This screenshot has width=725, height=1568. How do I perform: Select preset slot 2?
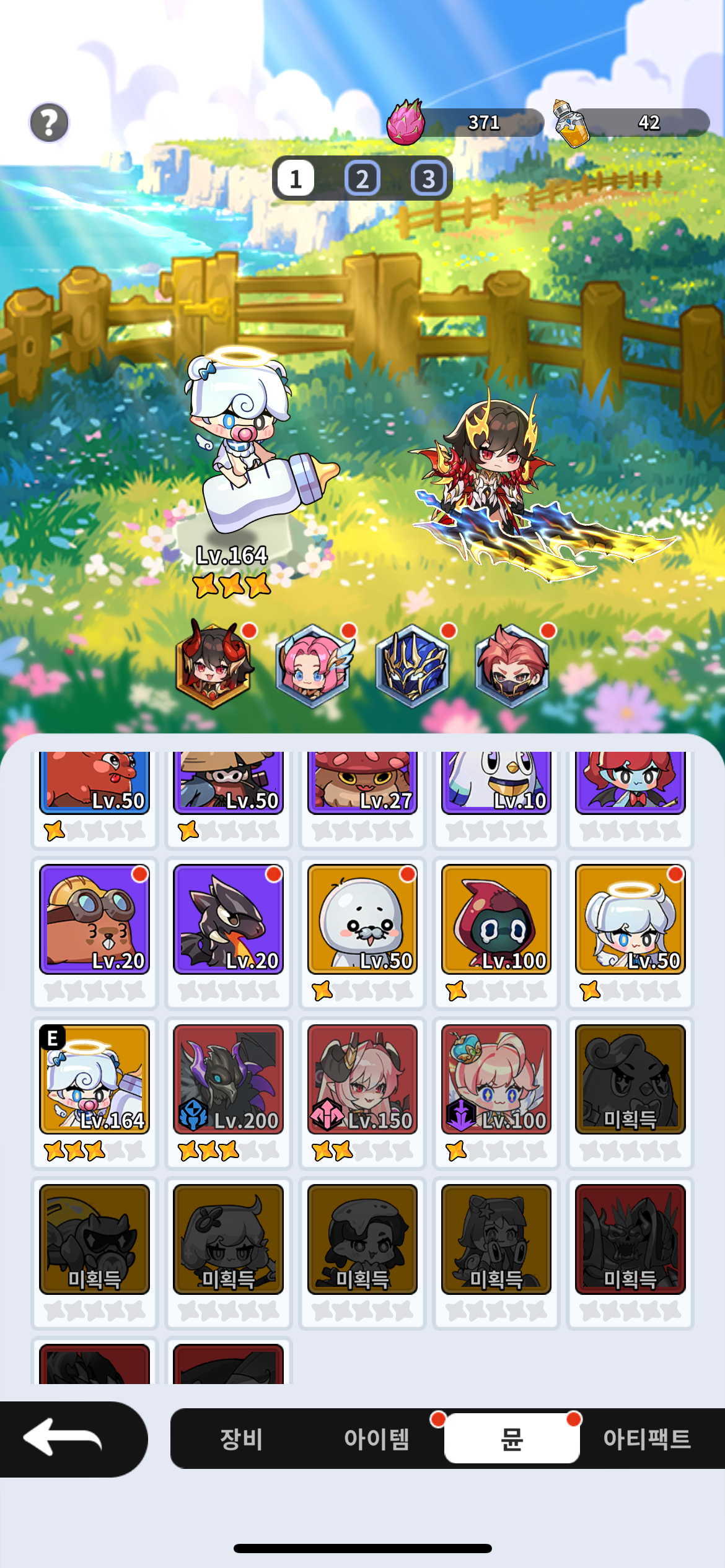pos(362,179)
